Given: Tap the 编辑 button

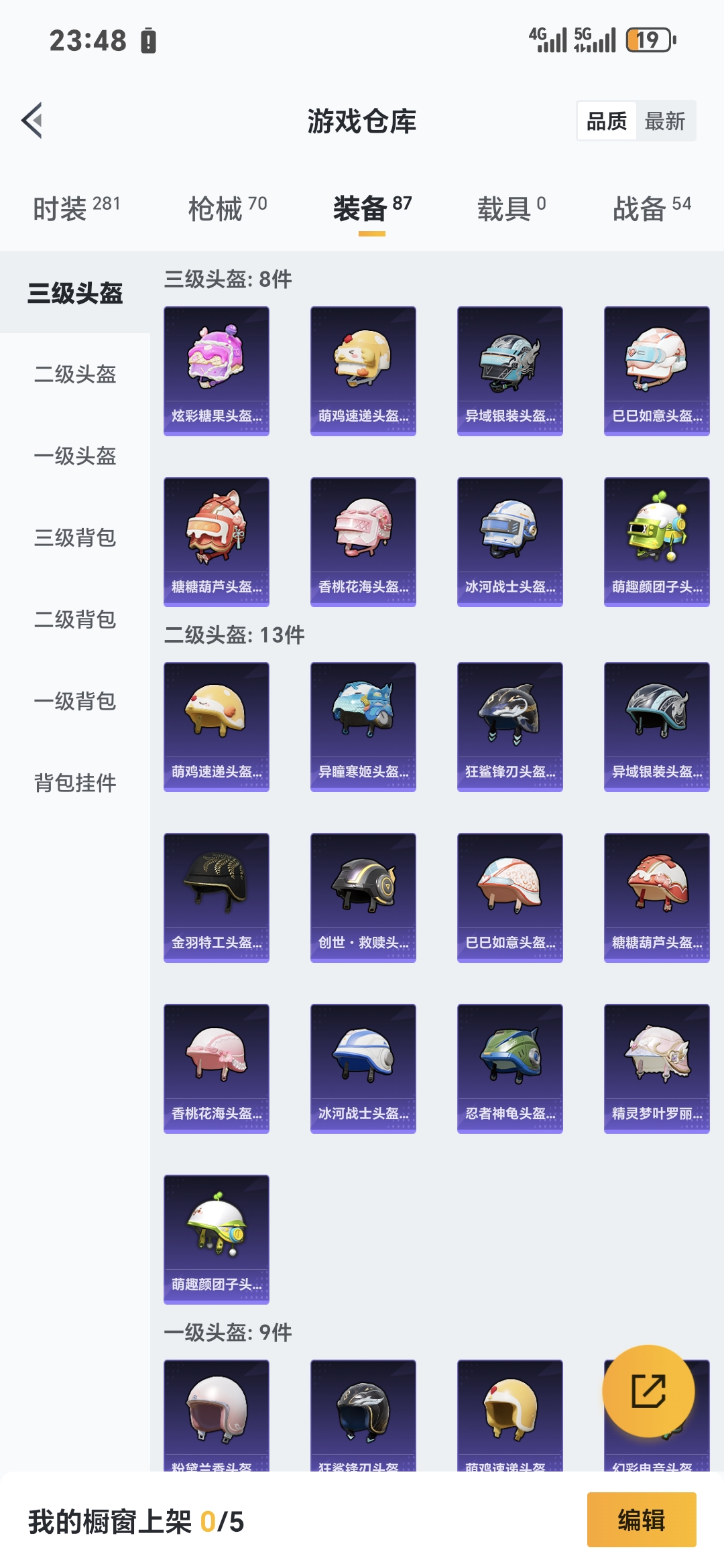Looking at the screenshot, I should [x=642, y=1520].
